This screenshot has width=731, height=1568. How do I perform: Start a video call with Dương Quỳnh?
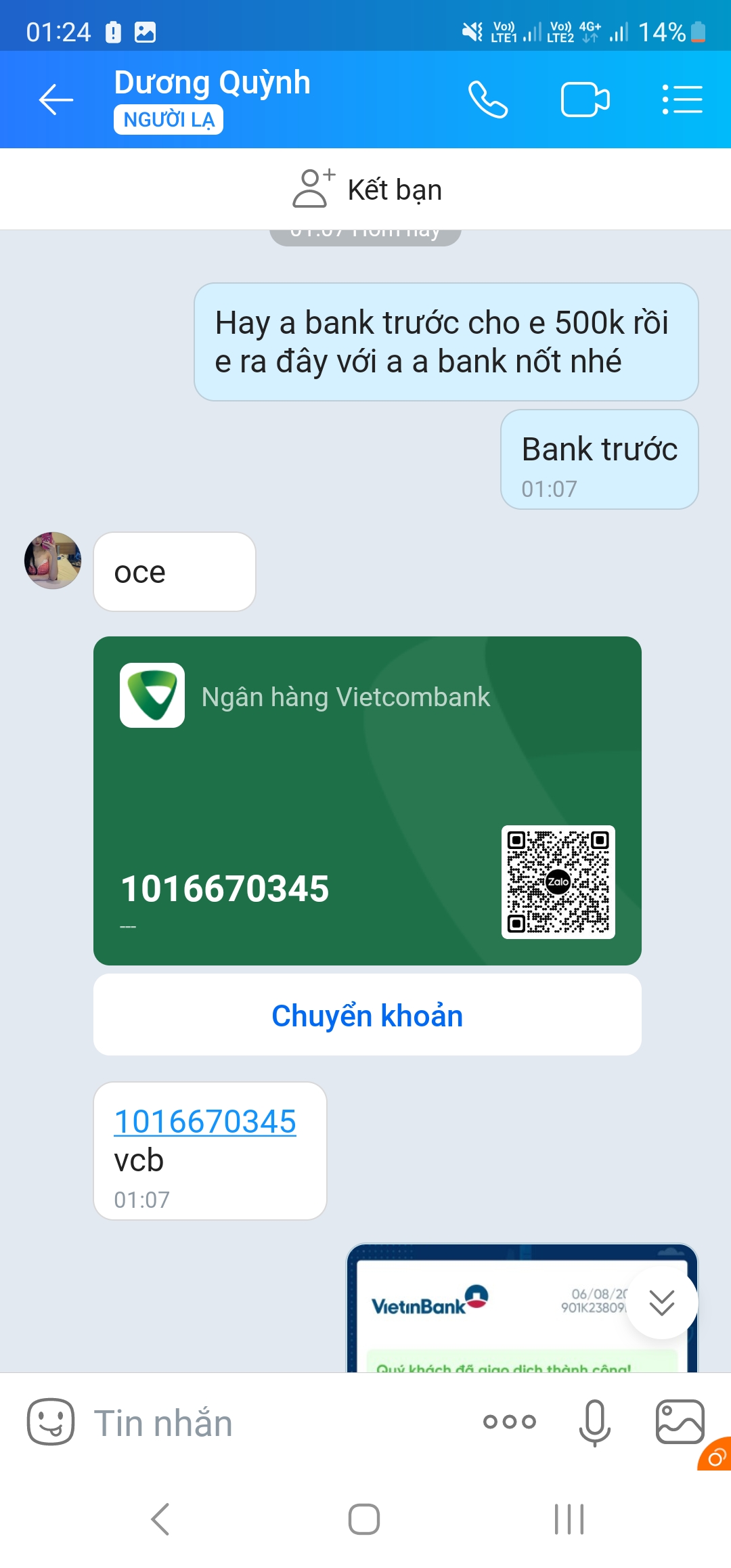585,100
